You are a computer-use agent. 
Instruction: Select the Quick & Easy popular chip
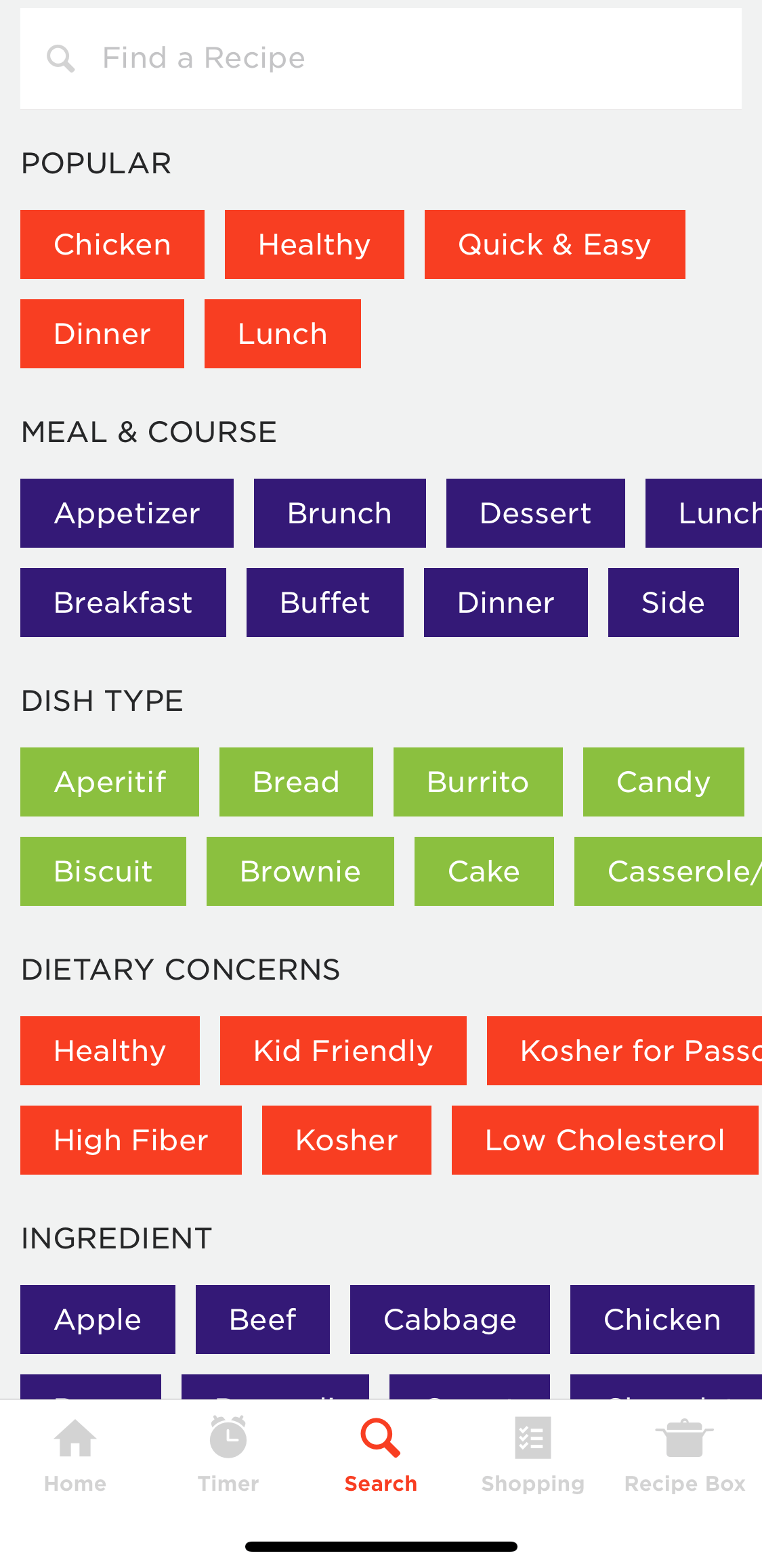click(x=555, y=244)
